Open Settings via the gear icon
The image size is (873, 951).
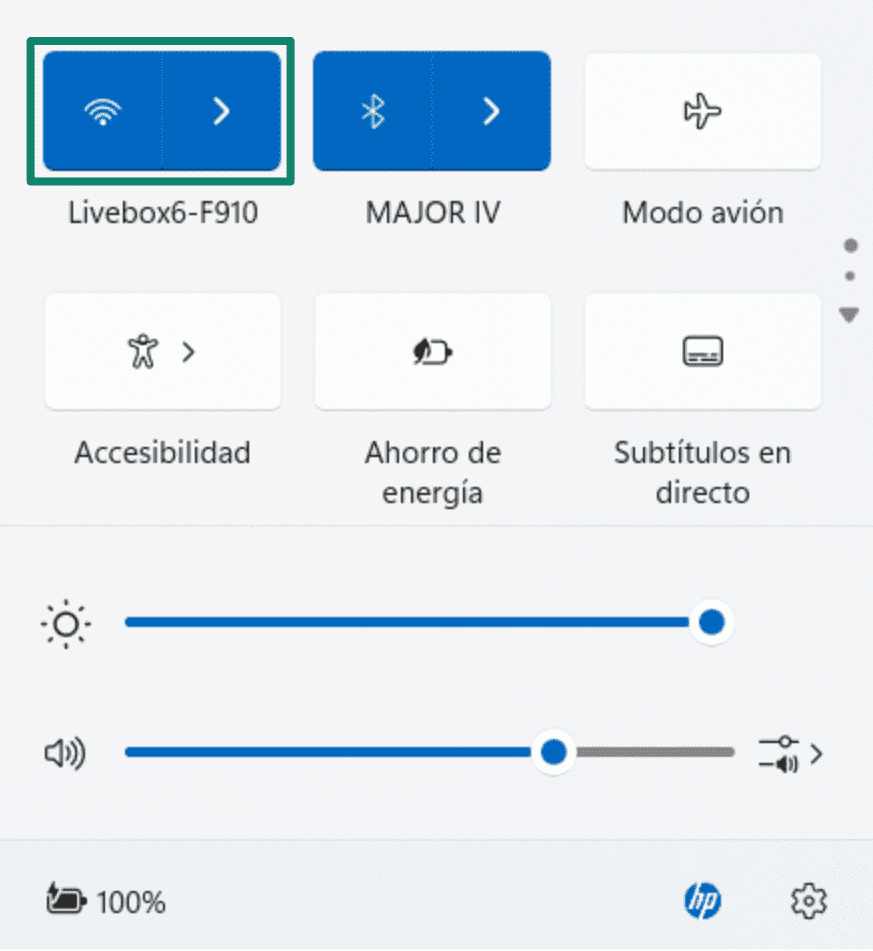point(806,901)
